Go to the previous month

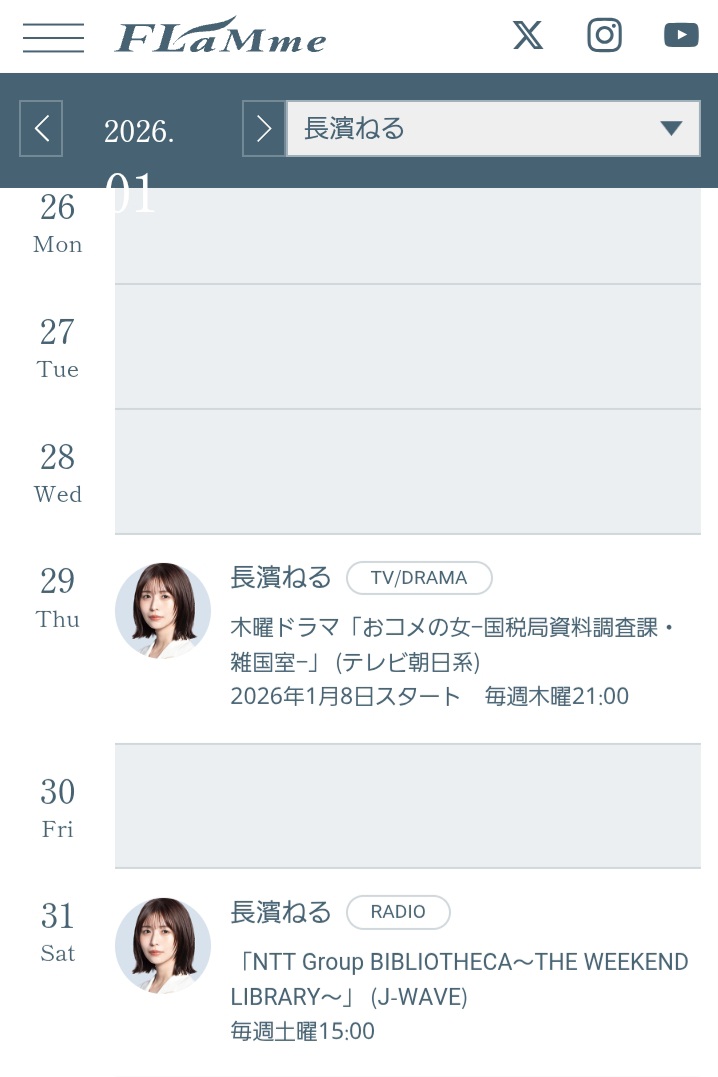point(41,128)
